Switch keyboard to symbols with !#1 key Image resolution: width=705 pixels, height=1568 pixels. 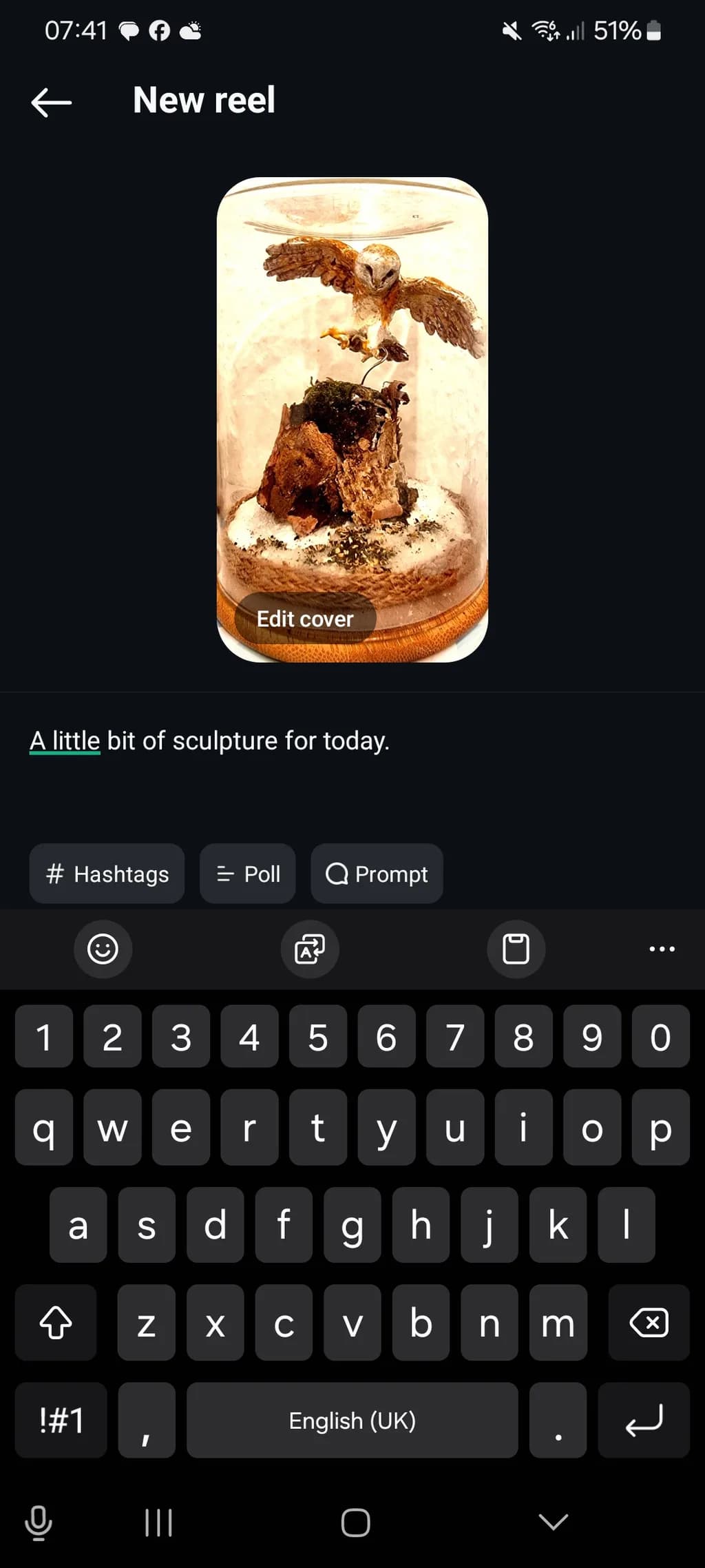[61, 1420]
